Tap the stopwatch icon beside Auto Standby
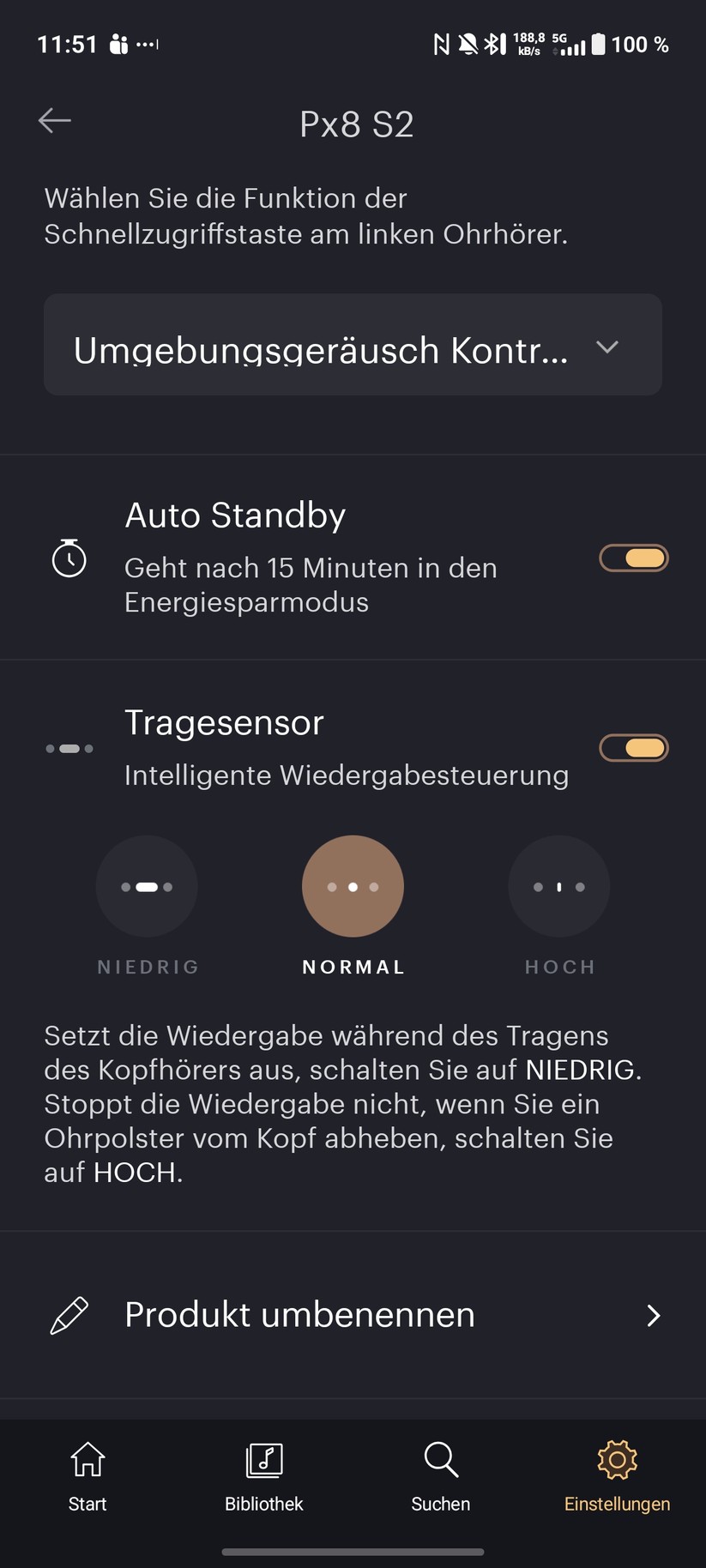706x1568 pixels. coord(69,558)
